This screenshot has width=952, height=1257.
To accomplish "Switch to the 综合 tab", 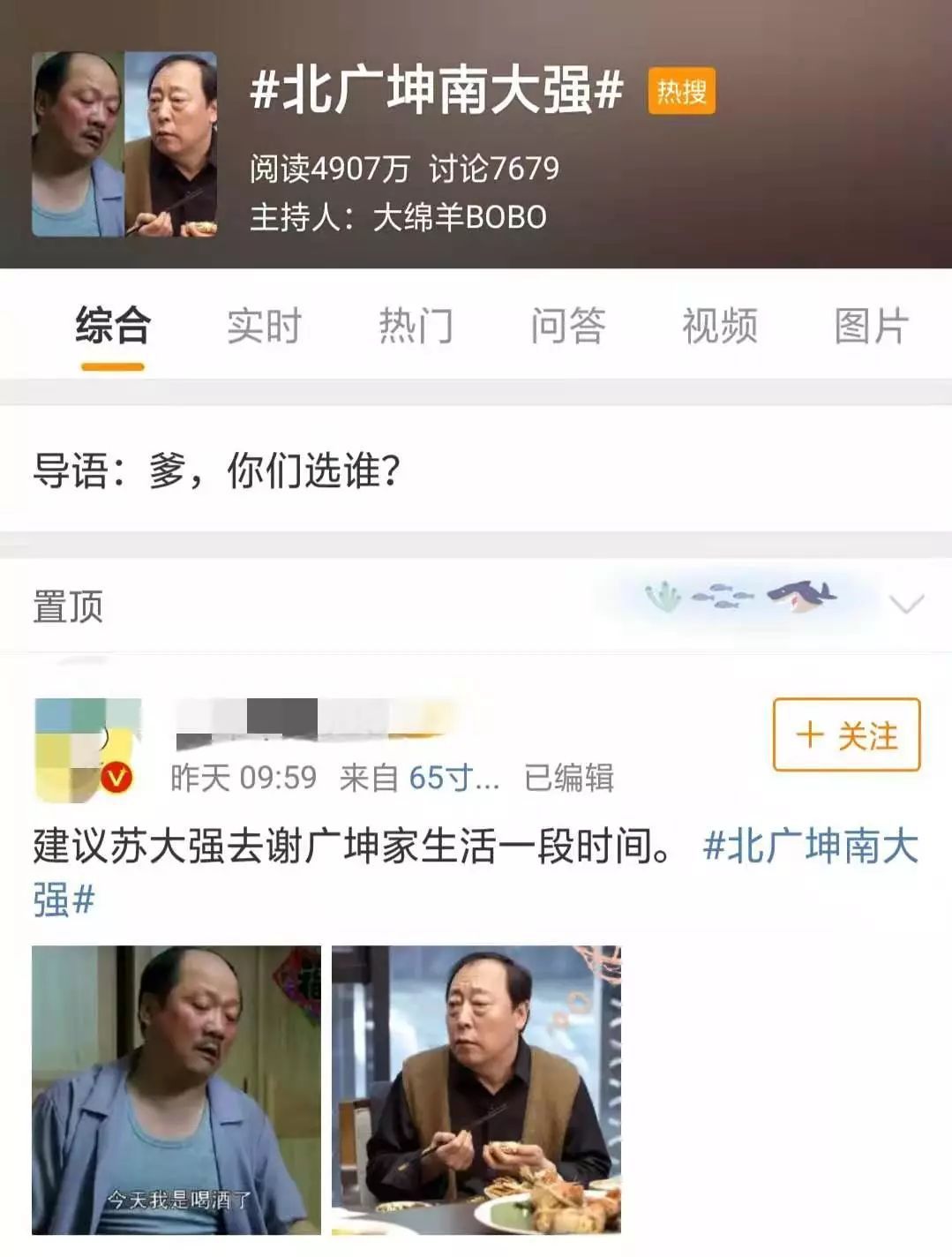I will [x=113, y=326].
